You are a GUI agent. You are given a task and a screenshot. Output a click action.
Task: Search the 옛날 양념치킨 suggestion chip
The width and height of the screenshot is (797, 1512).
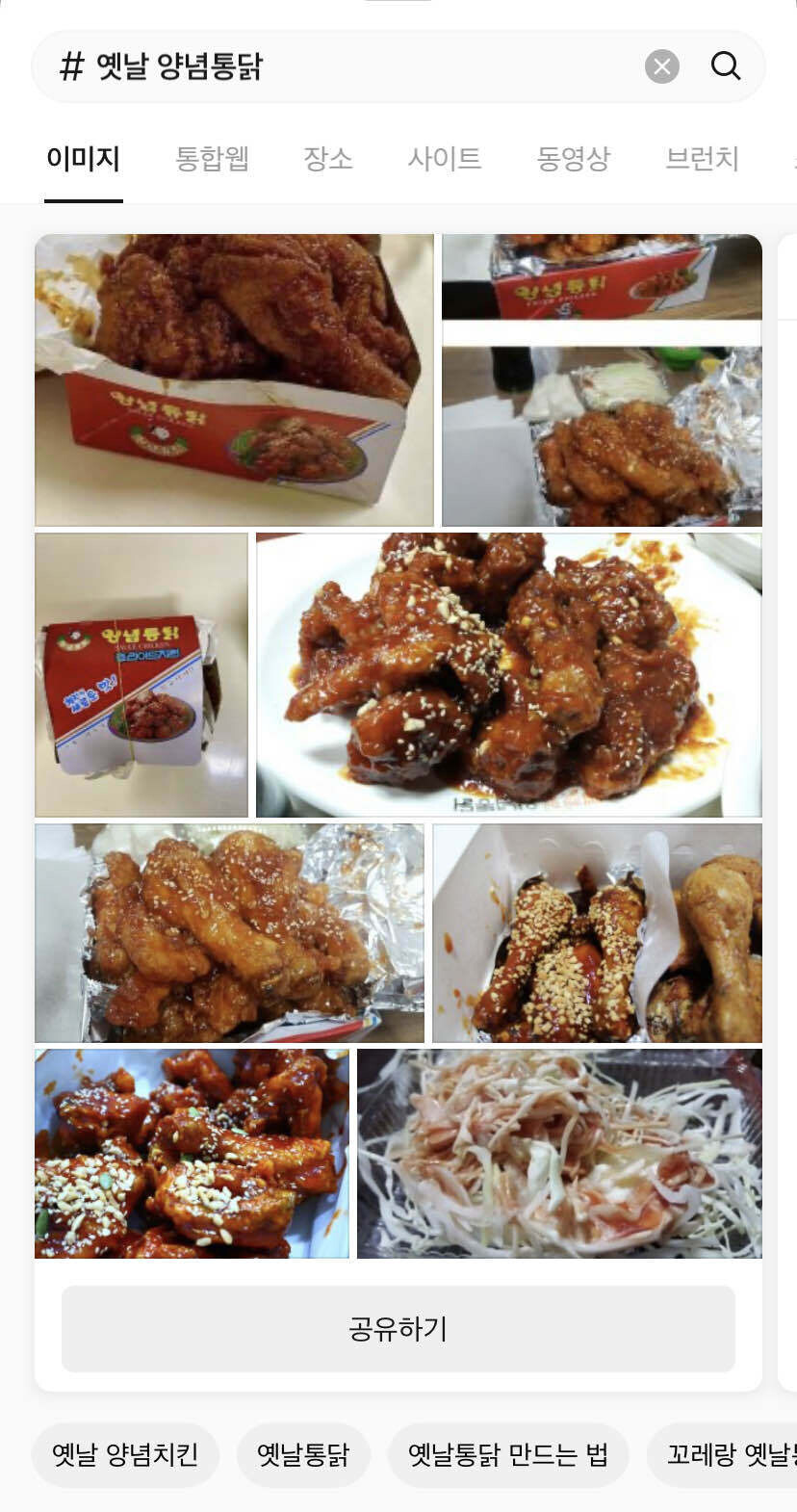pos(125,1454)
